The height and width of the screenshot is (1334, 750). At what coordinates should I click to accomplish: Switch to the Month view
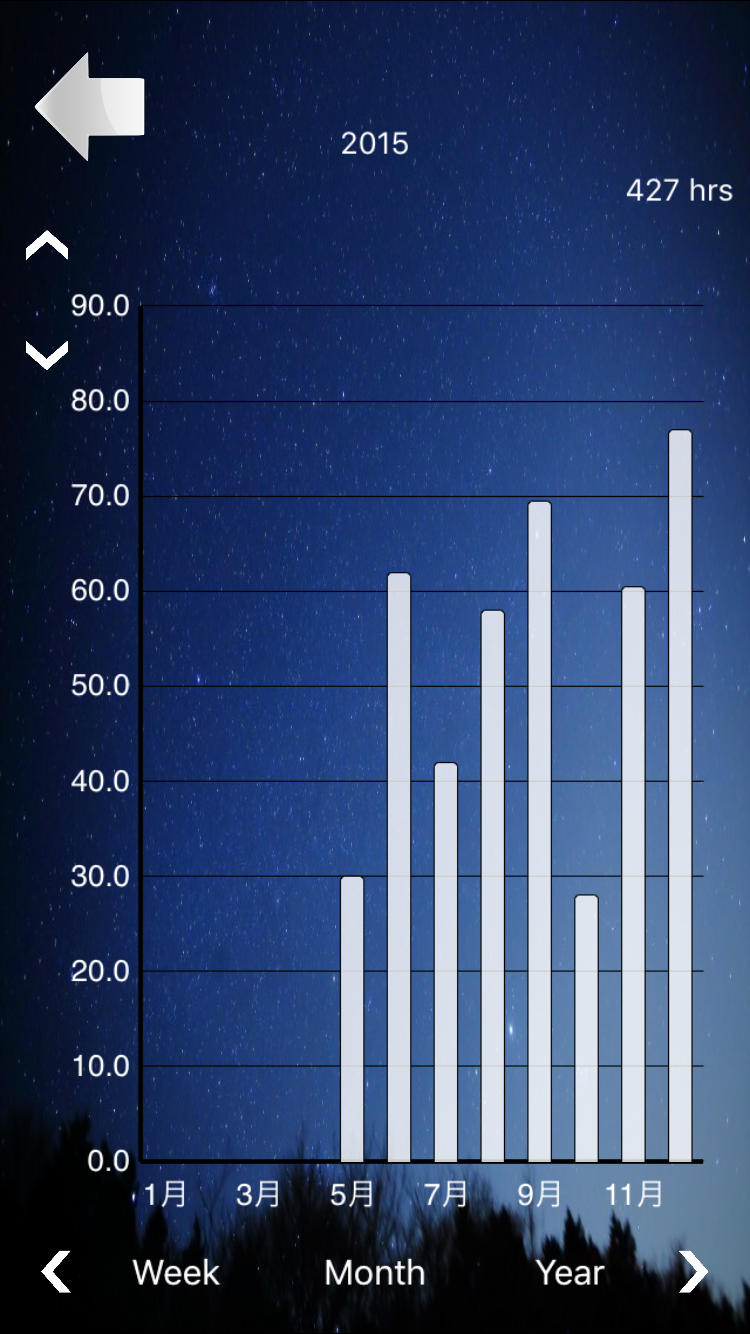(x=375, y=1272)
